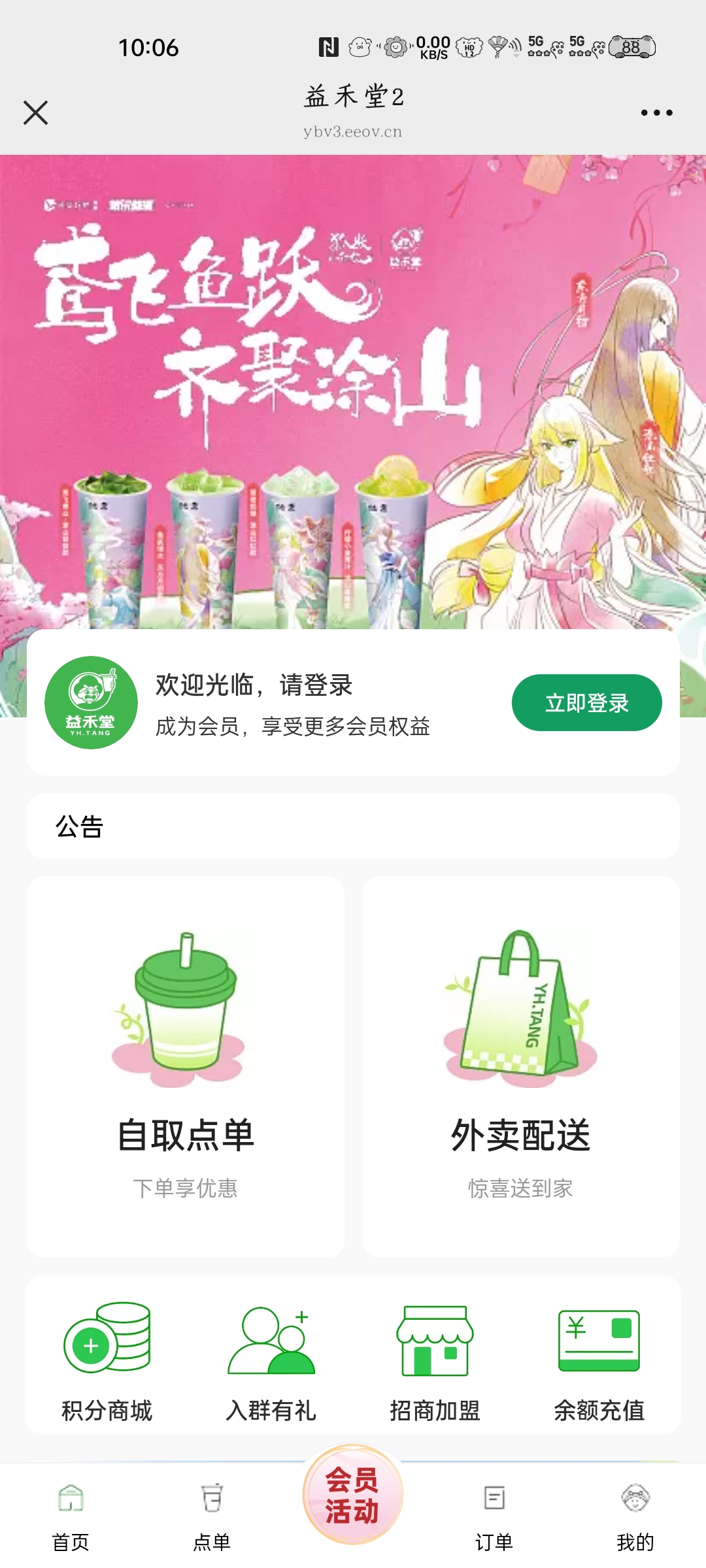This screenshot has height=1568, width=706.
Task: Open the 鸢飞鱼跃 promotional banner
Action: pos(353,392)
